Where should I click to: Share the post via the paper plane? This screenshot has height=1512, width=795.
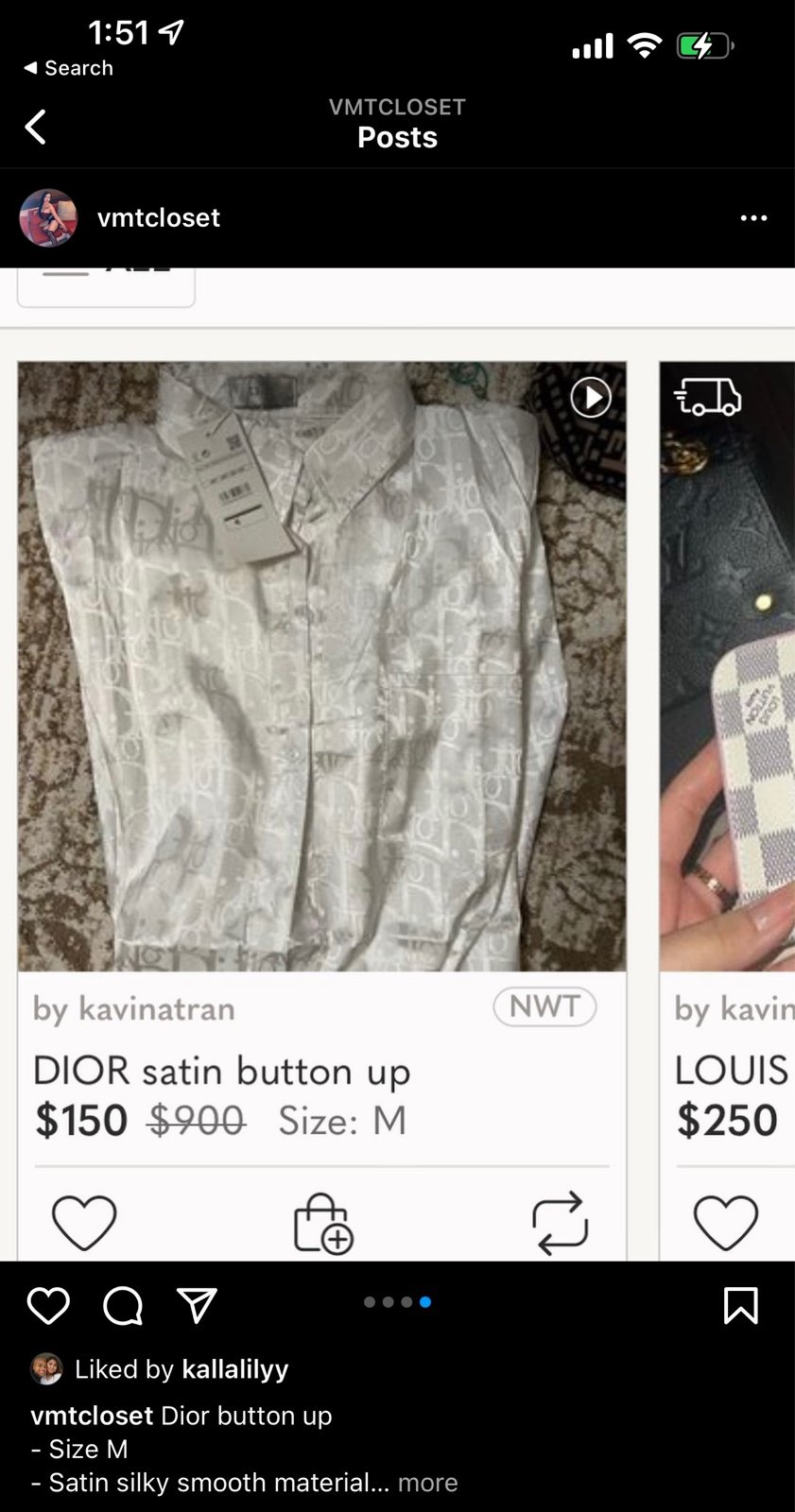(x=198, y=1305)
